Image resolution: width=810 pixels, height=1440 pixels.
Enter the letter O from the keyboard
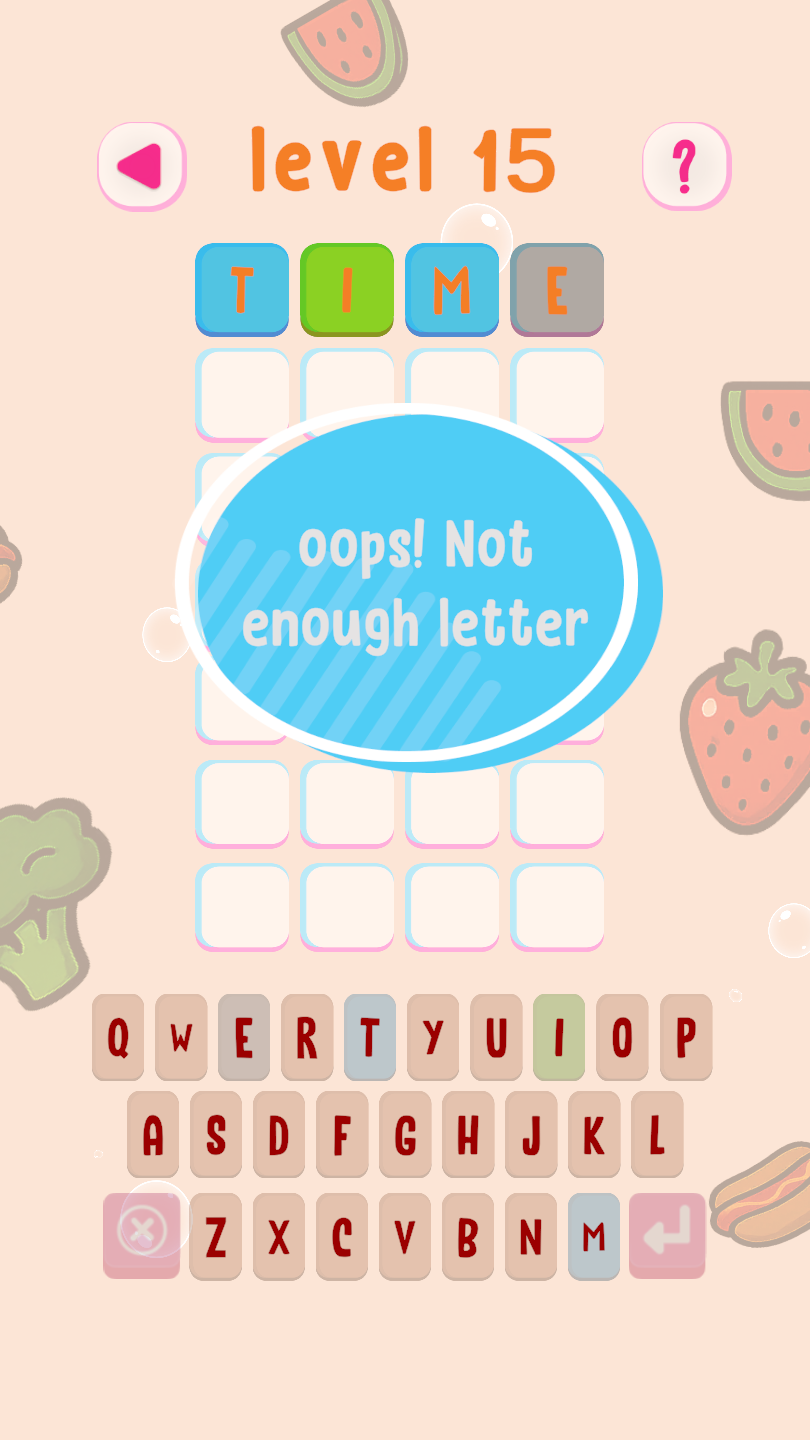click(x=622, y=1038)
